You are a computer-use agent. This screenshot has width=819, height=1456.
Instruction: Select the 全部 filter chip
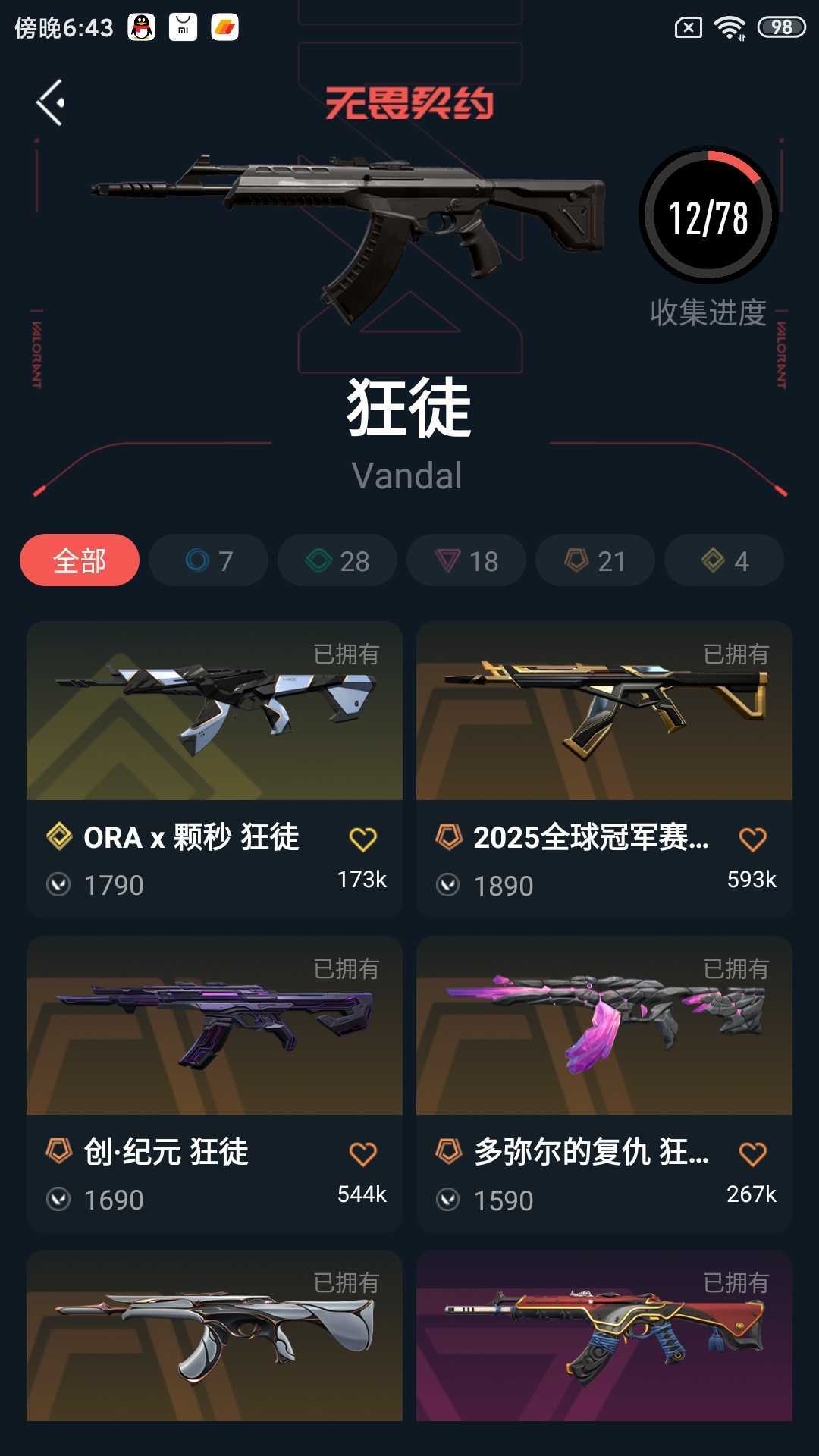[80, 560]
